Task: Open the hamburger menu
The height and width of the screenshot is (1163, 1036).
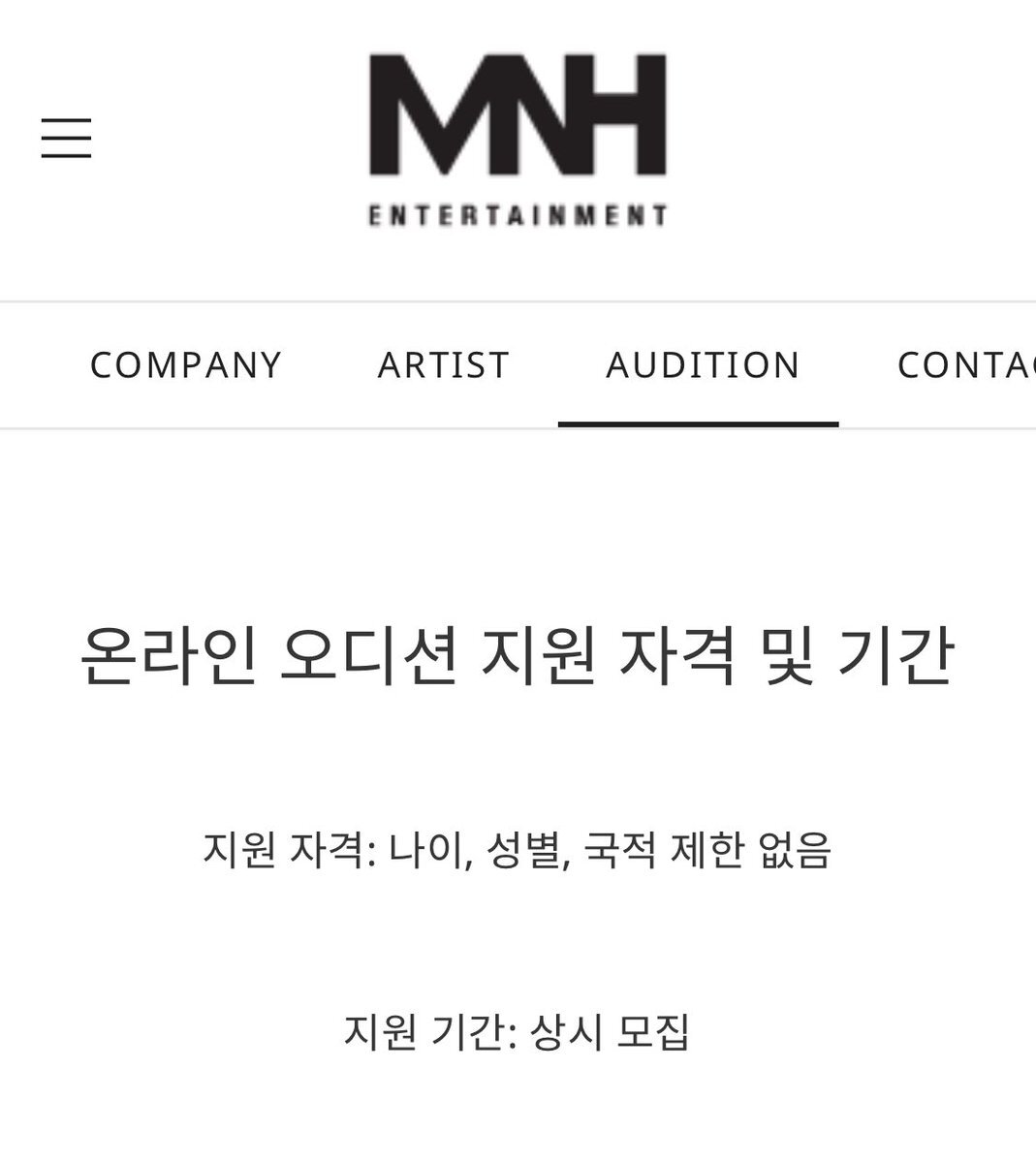Action: [66, 138]
